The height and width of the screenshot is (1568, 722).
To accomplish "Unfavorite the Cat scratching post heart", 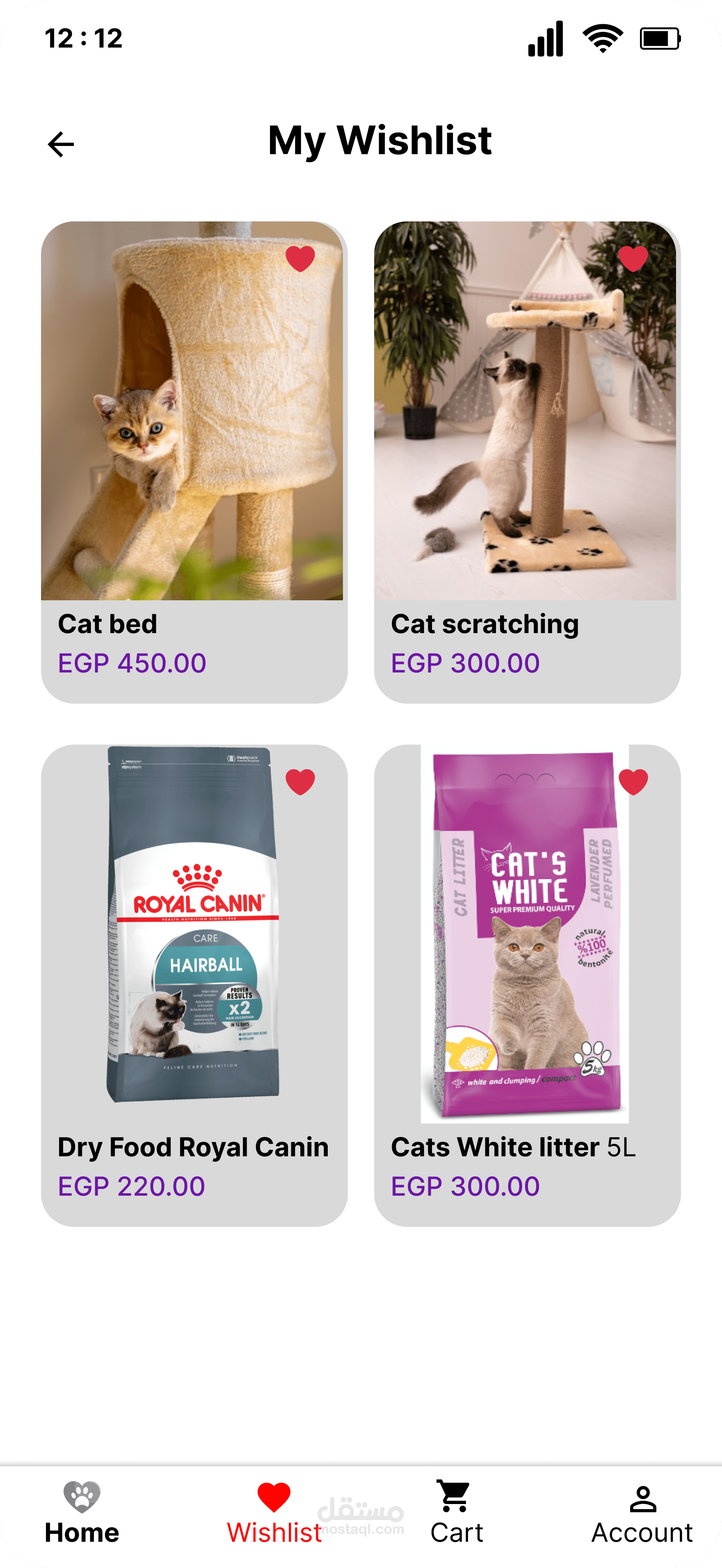I will (633, 259).
